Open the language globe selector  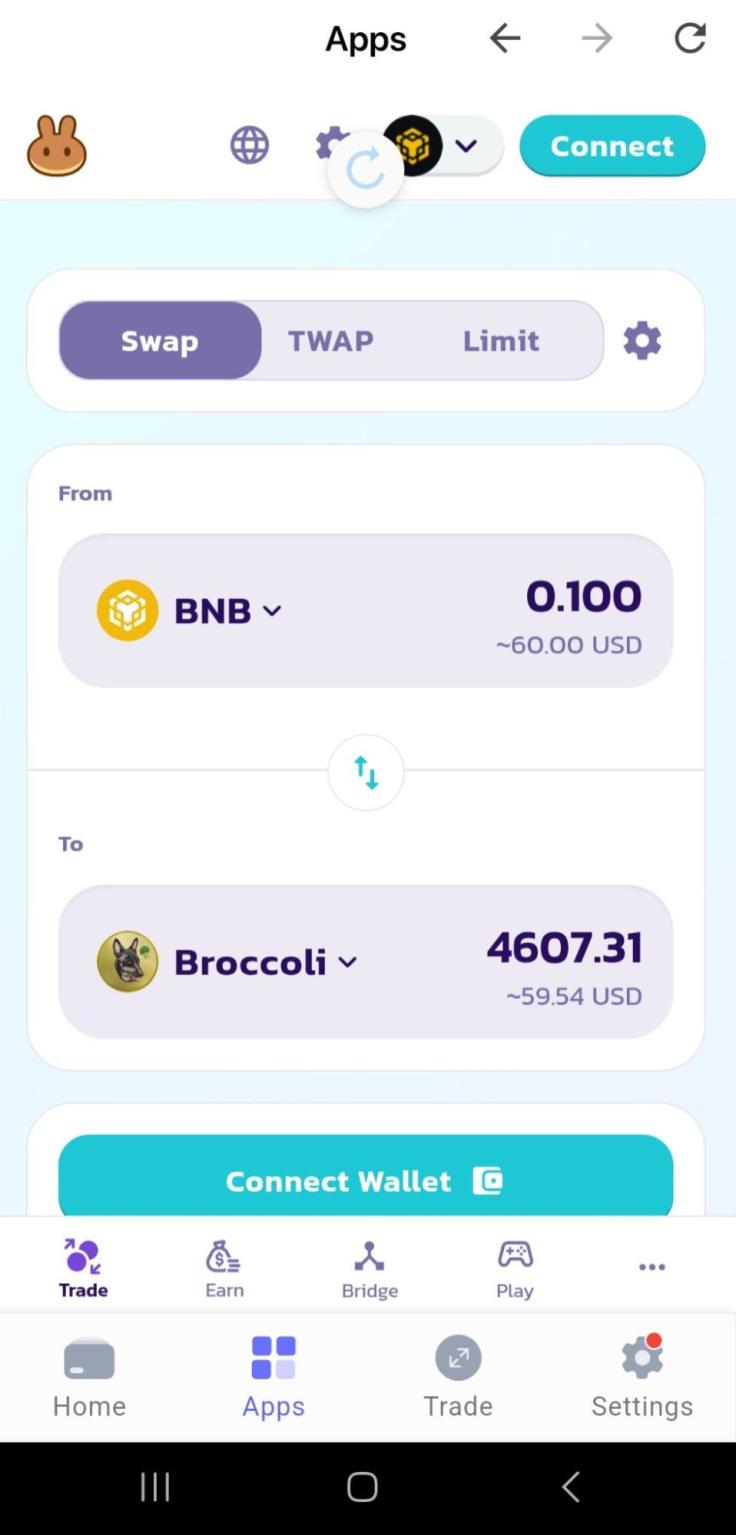[x=248, y=144]
